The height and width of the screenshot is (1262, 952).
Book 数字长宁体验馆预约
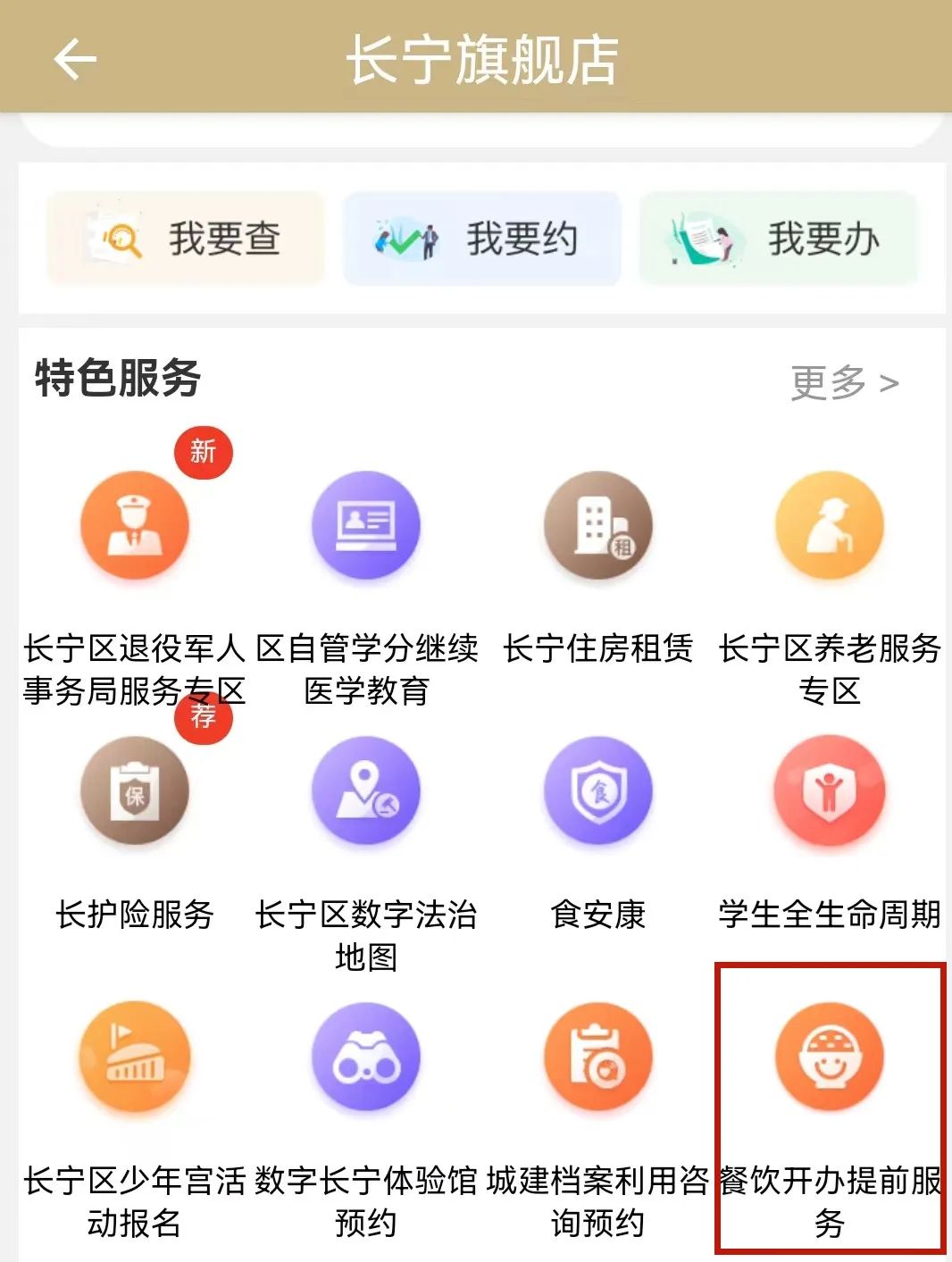click(366, 1057)
